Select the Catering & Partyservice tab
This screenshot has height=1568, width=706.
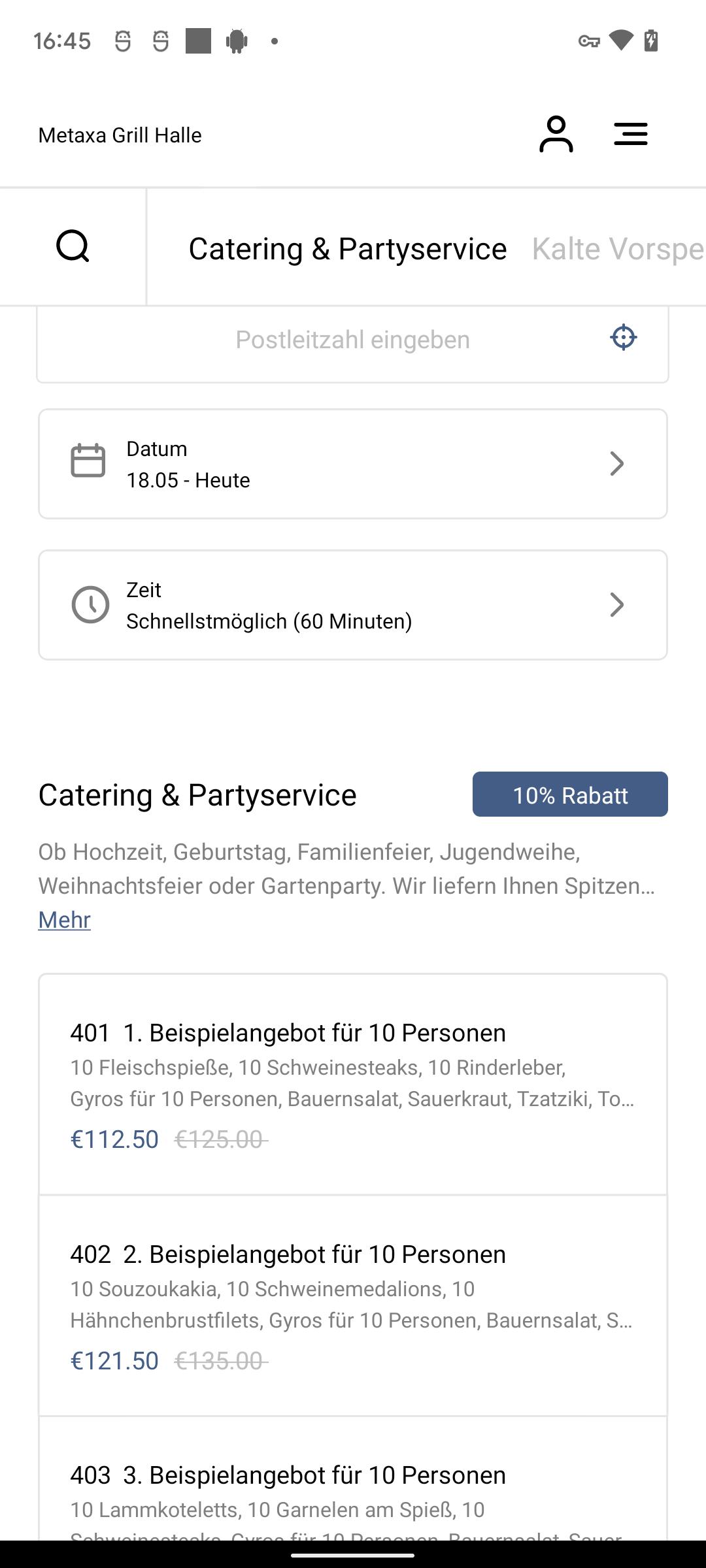(348, 249)
